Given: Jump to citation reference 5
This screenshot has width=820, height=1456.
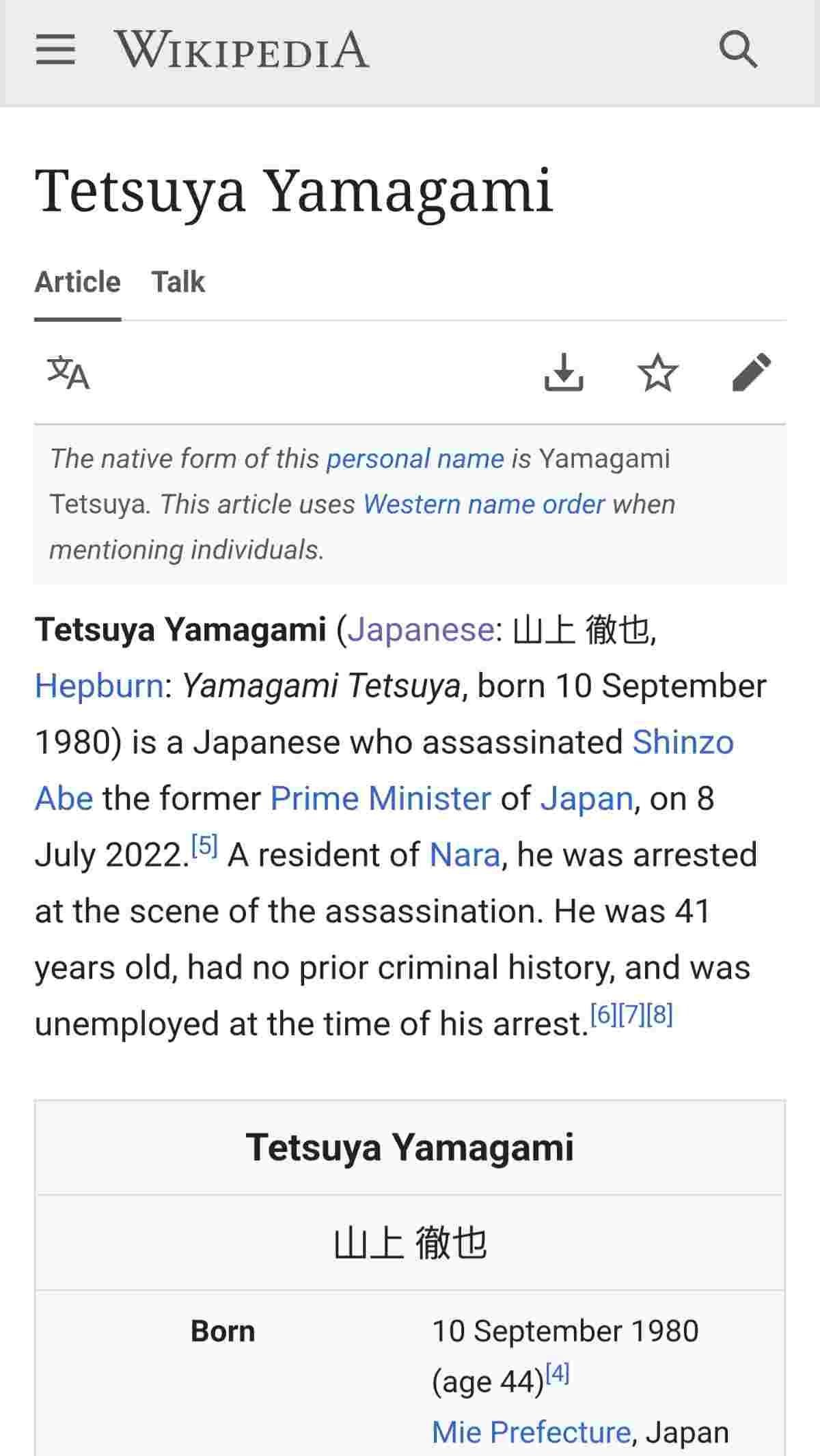Looking at the screenshot, I should 204,846.
